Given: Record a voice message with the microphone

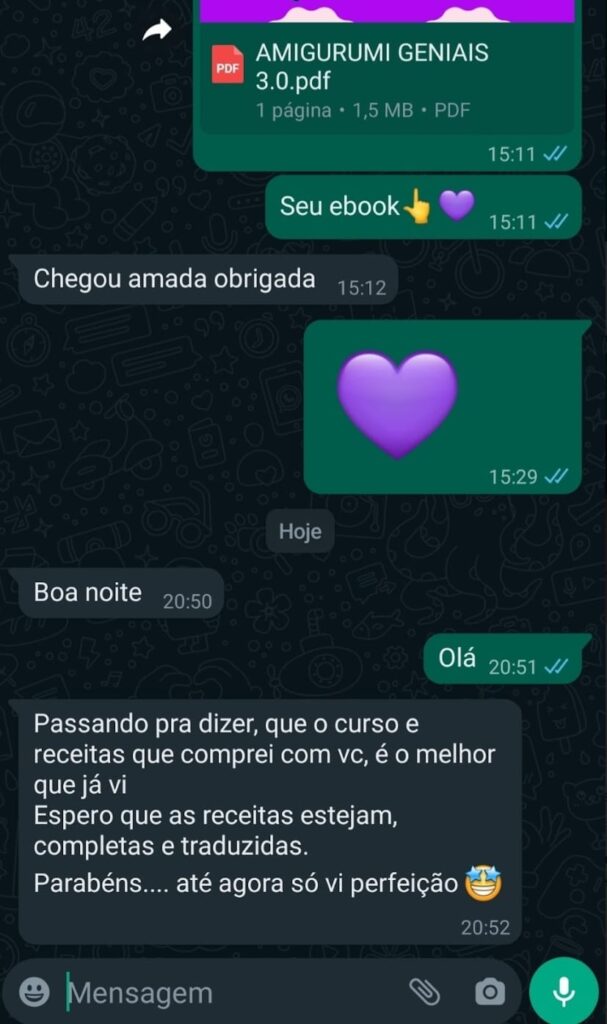Looking at the screenshot, I should click(x=564, y=991).
